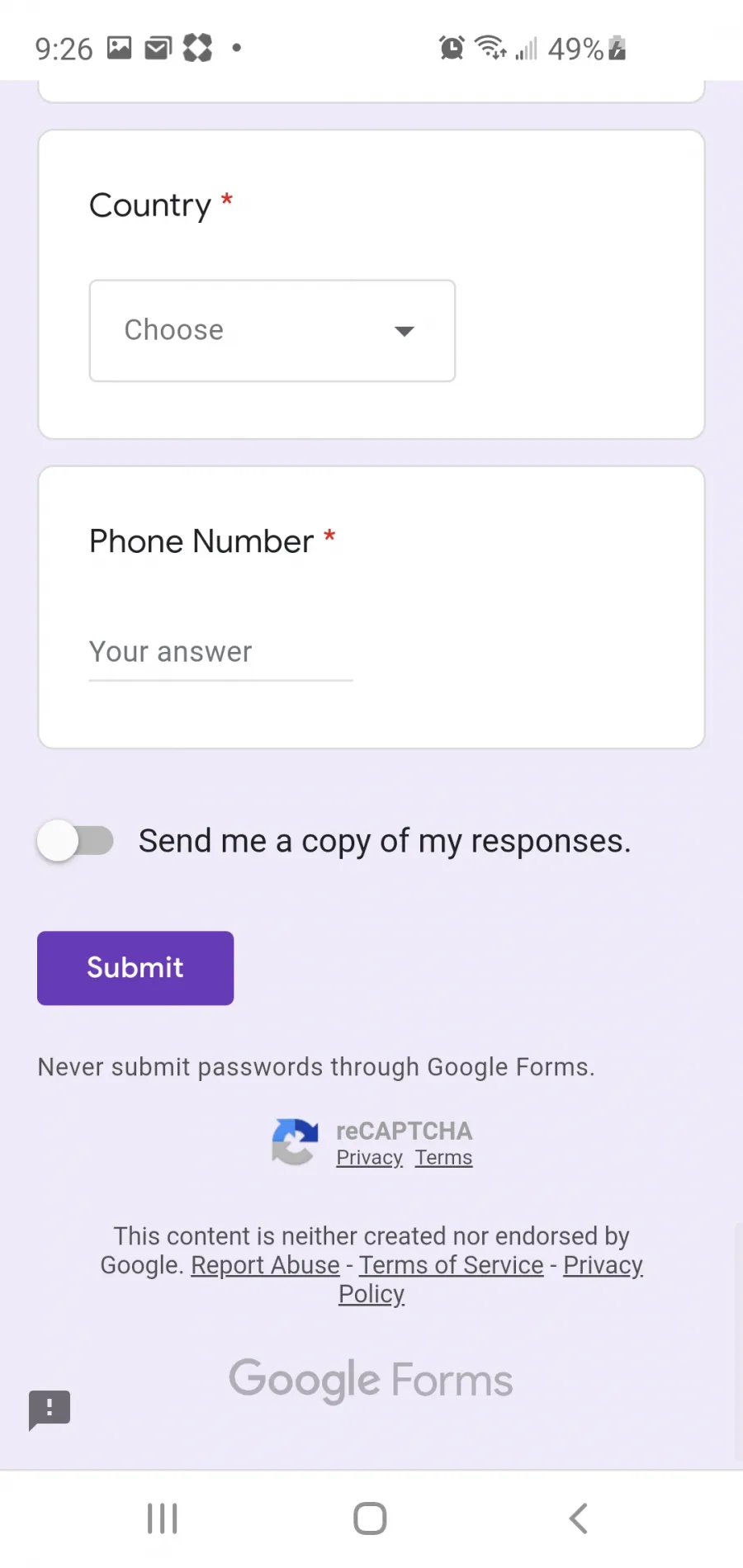Image resolution: width=743 pixels, height=1568 pixels.
Task: Open the Google Forms footer link
Action: coord(371,1380)
